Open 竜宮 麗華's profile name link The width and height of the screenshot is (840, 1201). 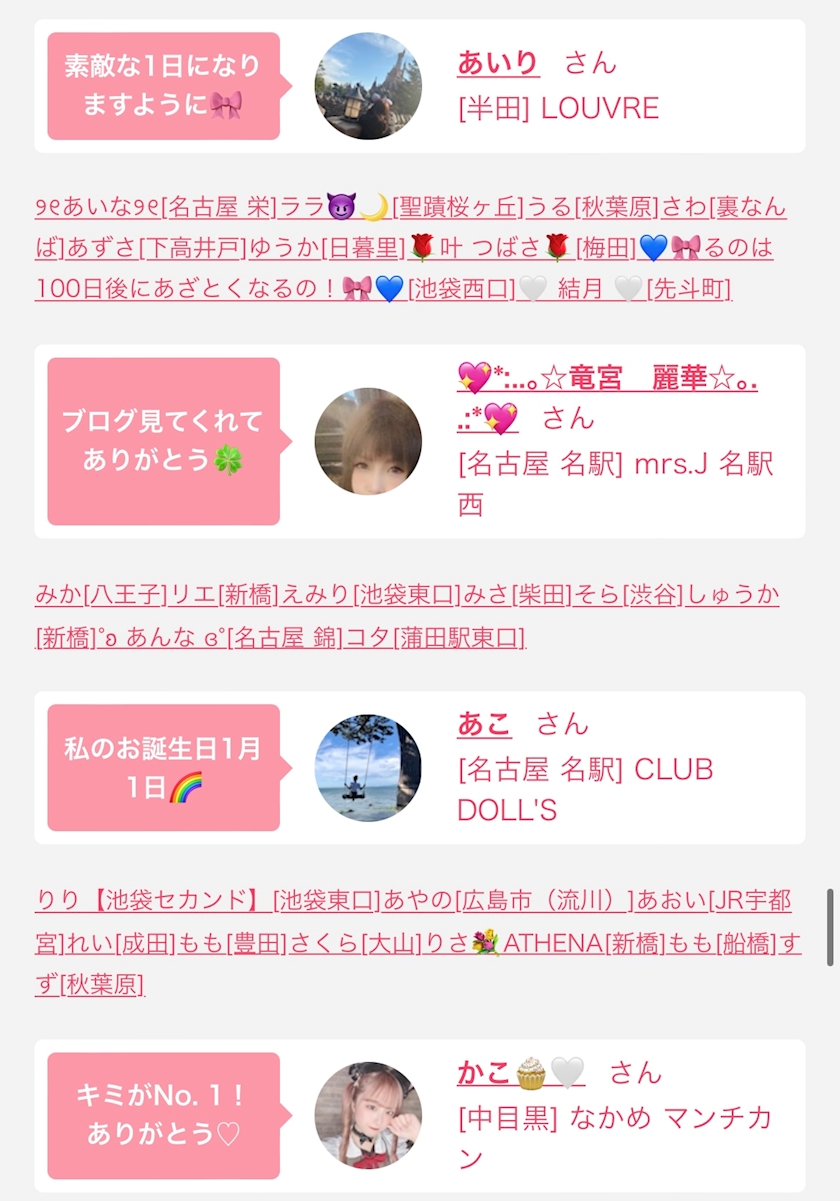pos(607,397)
